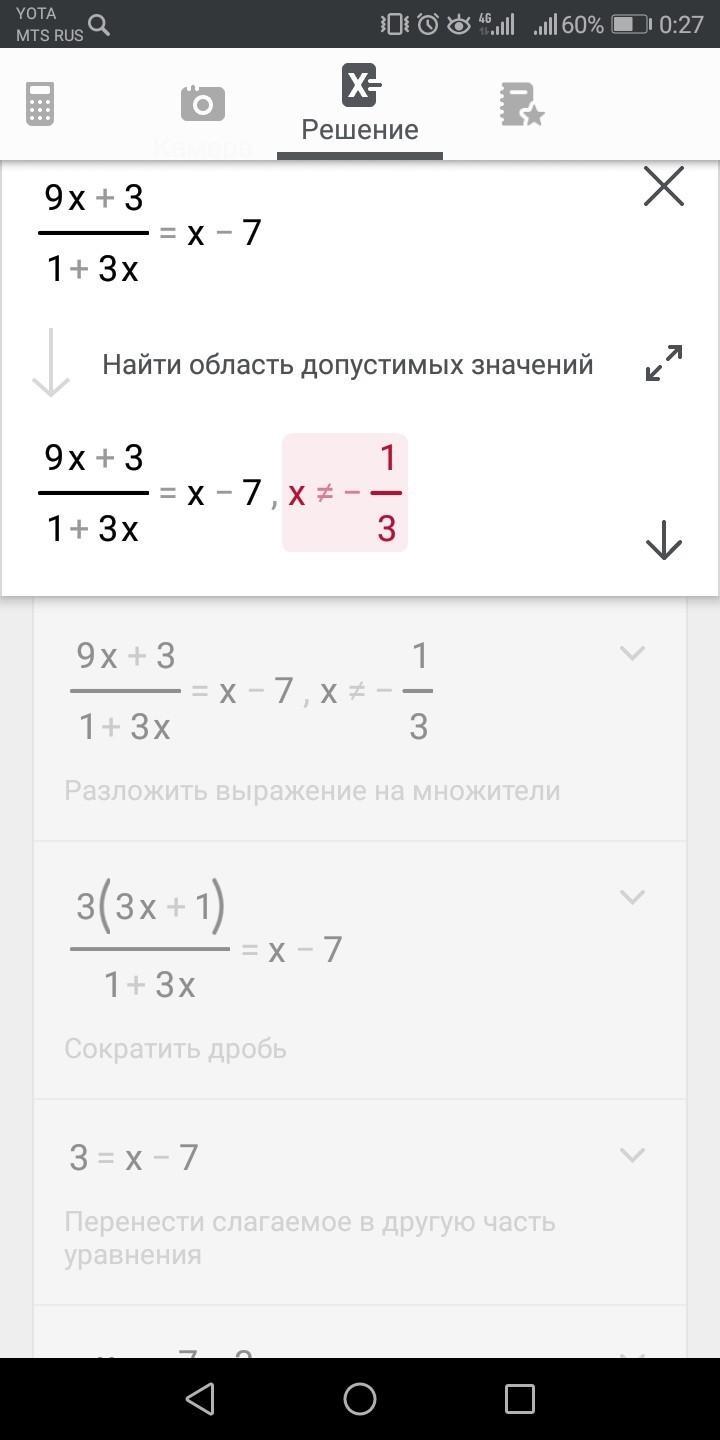
Task: Open the saved notebook tab
Action: 521,104
